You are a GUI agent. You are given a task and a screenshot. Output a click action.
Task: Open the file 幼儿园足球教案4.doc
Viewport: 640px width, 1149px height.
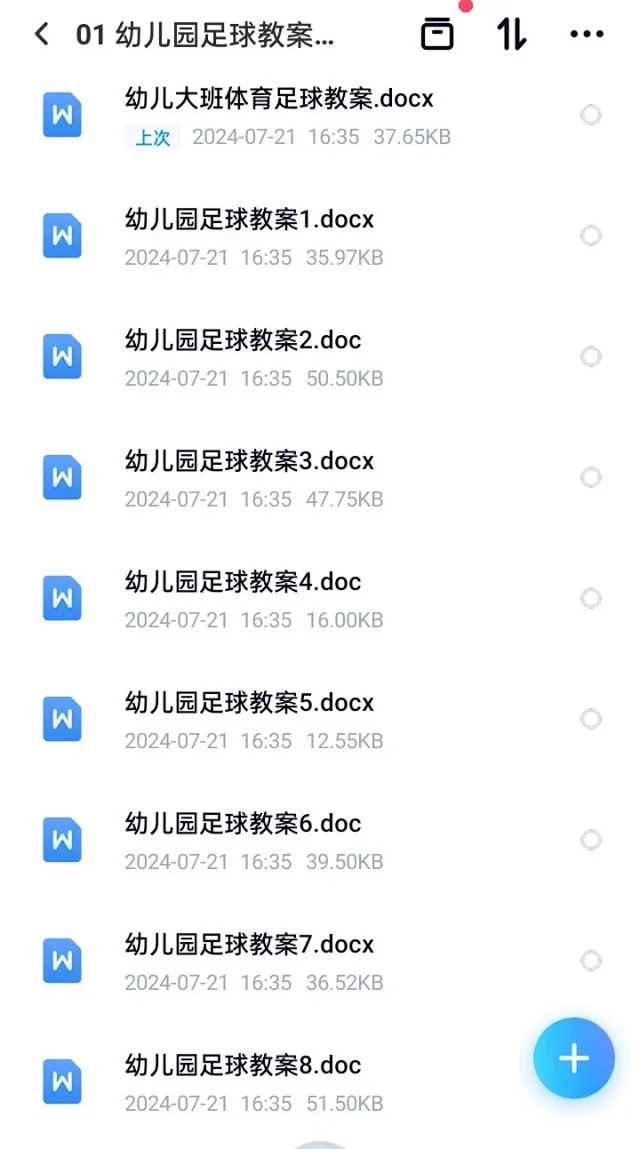point(243,582)
